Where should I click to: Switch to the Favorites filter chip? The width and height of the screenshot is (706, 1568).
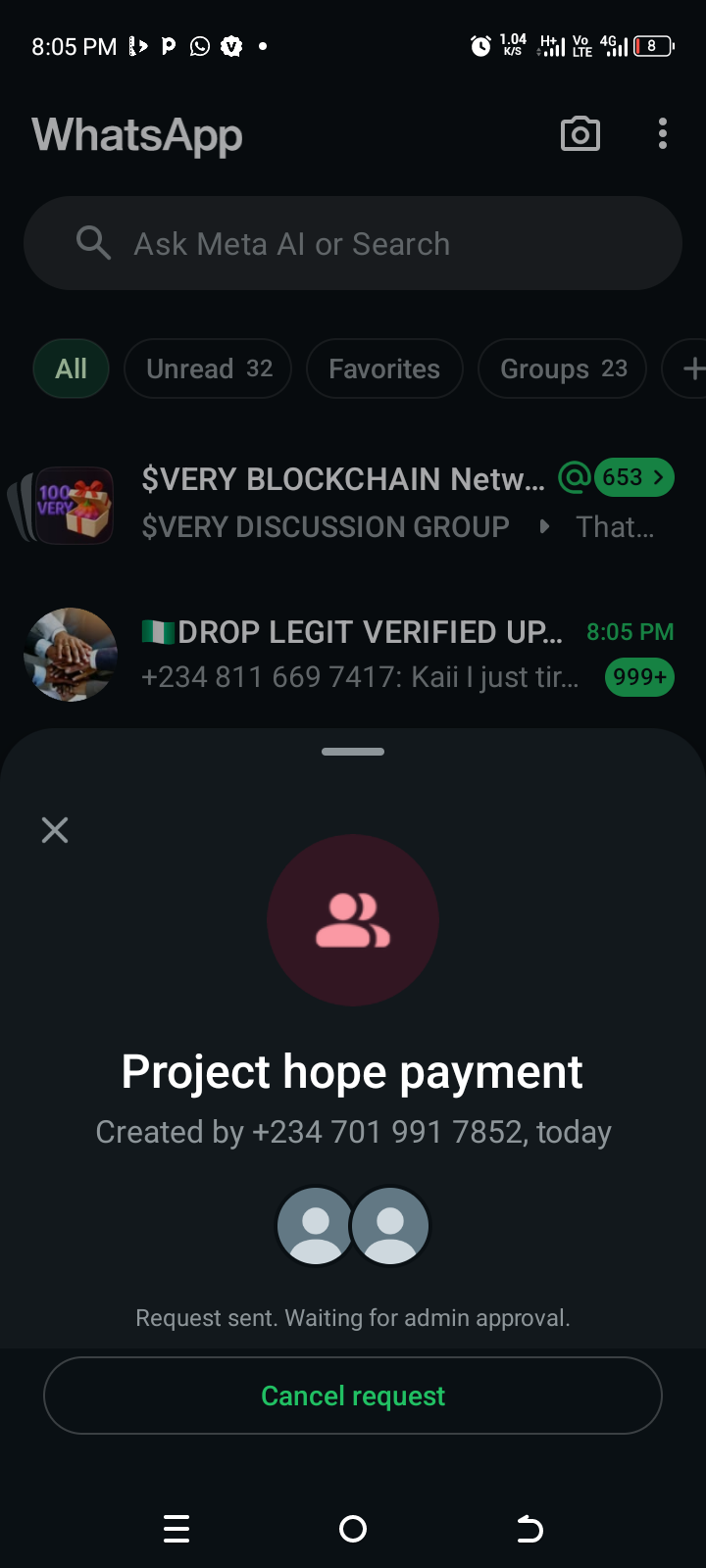pyautogui.click(x=384, y=368)
